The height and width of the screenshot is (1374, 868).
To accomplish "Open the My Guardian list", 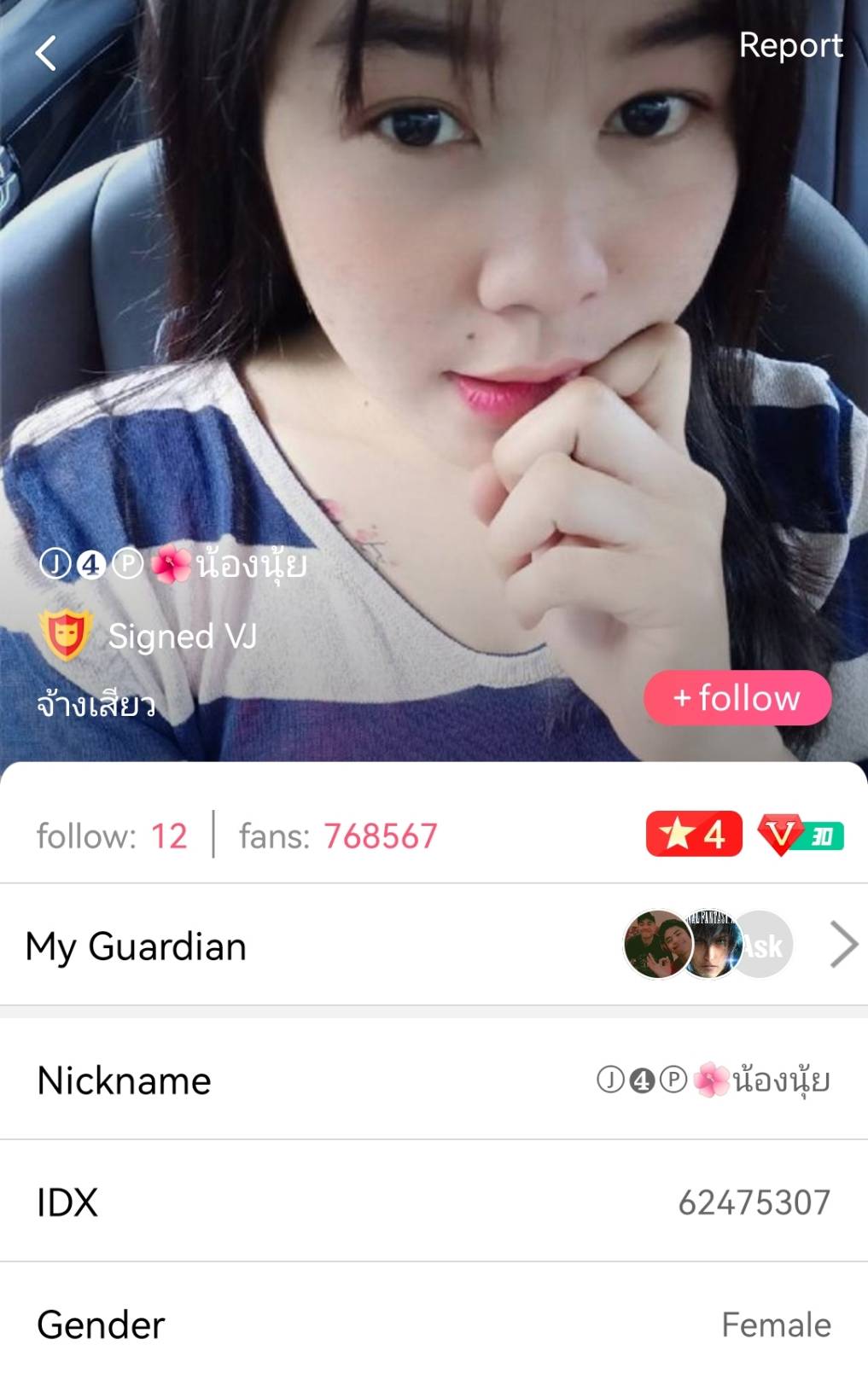I will (434, 946).
